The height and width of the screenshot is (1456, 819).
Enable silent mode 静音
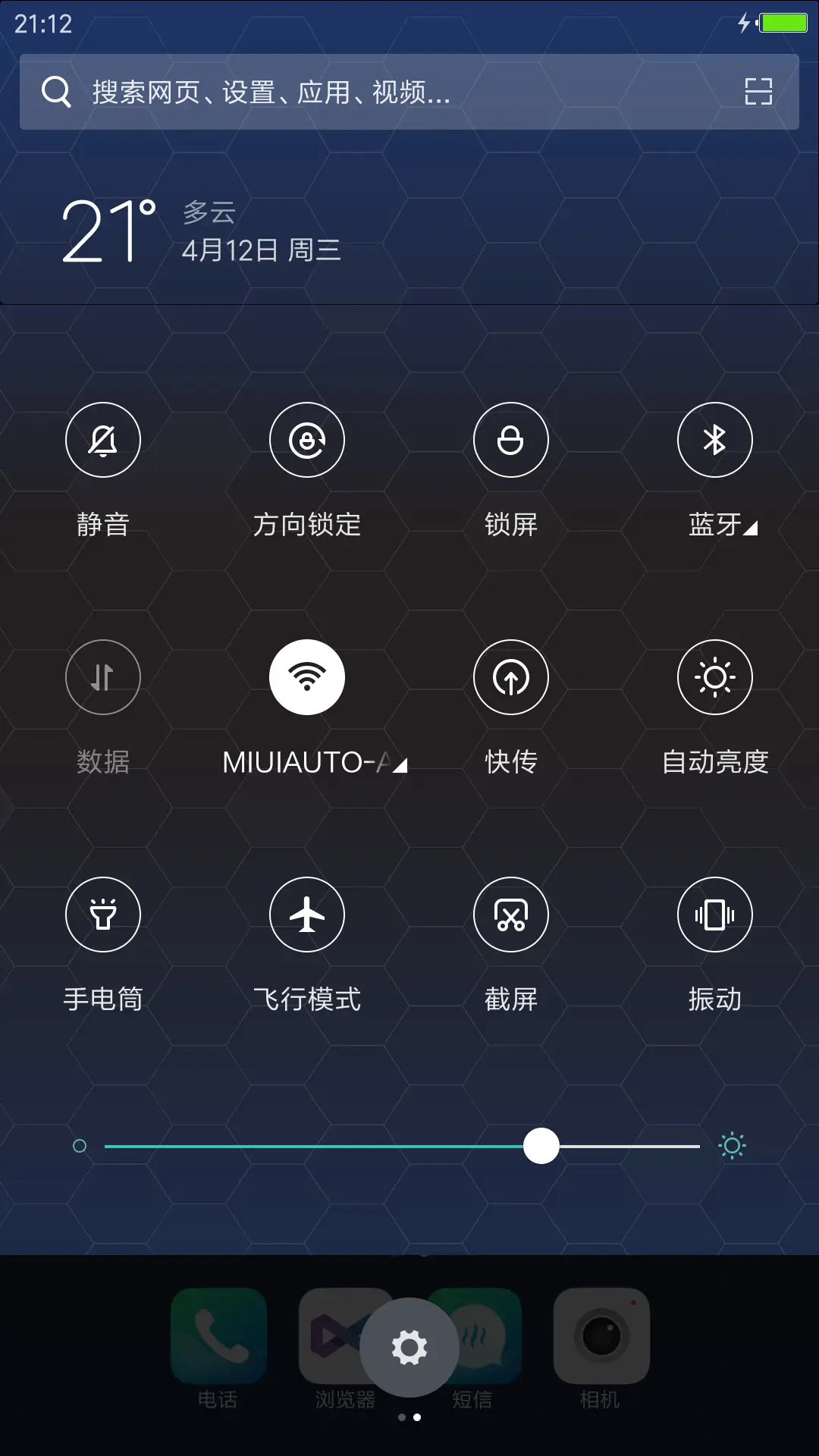(103, 440)
